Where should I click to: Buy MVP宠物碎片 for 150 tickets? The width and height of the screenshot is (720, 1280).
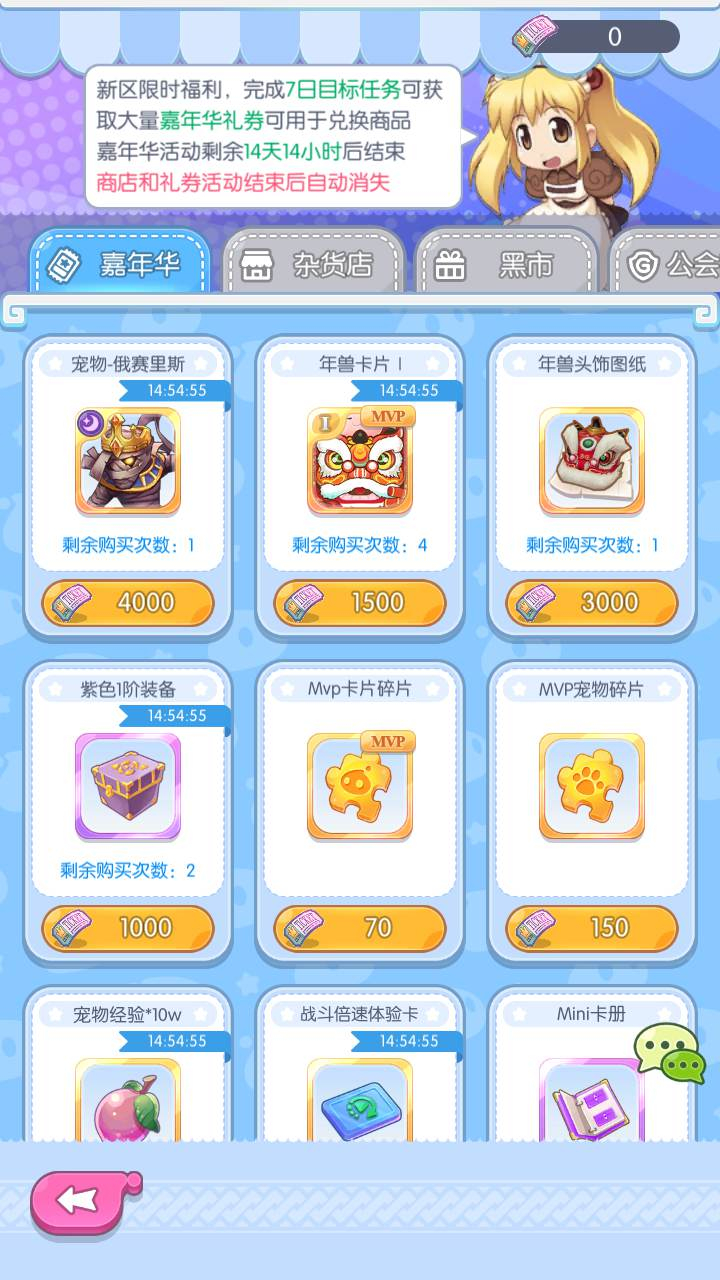pyautogui.click(x=592, y=929)
